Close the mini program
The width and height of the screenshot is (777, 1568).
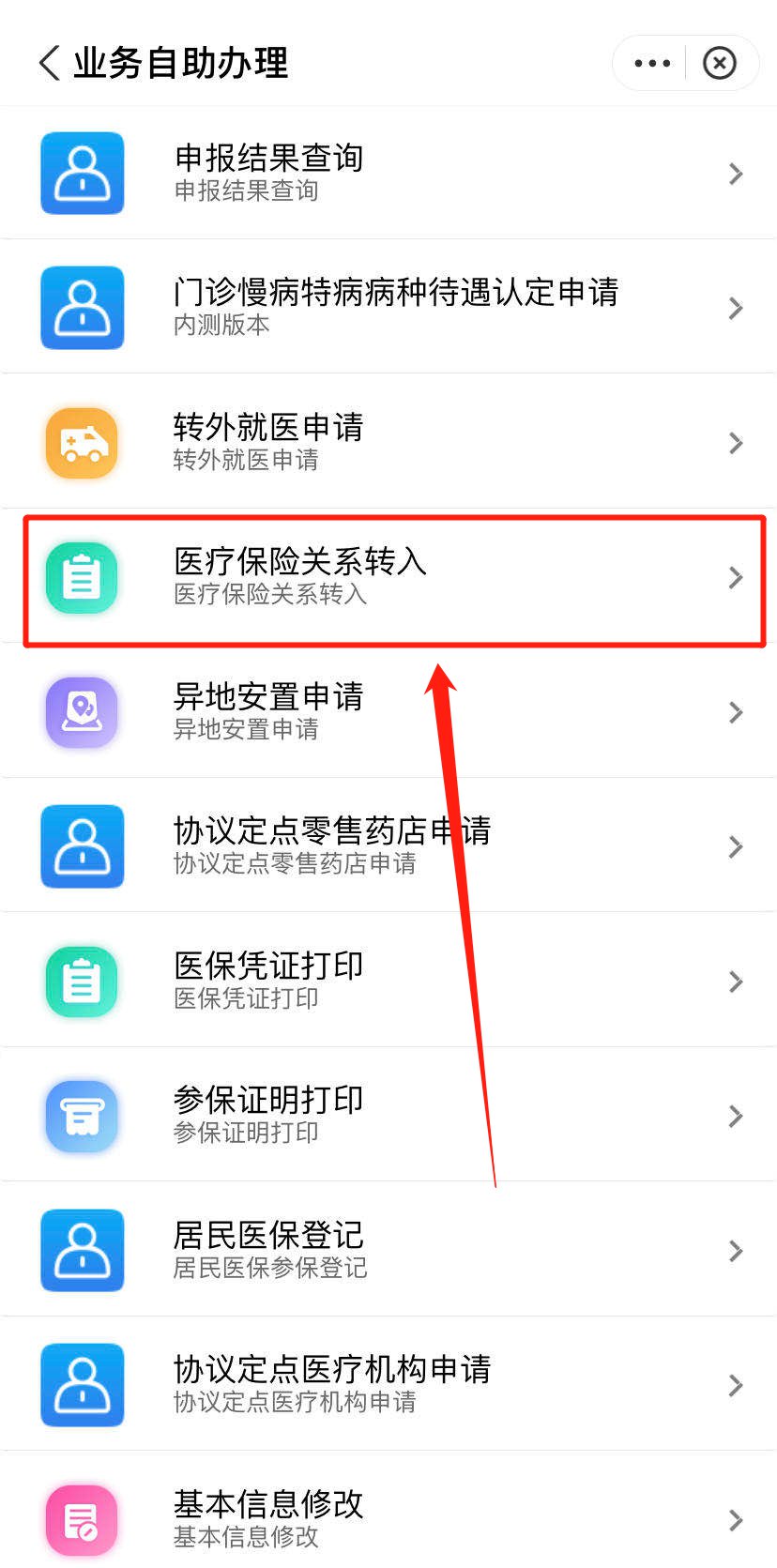pos(720,63)
